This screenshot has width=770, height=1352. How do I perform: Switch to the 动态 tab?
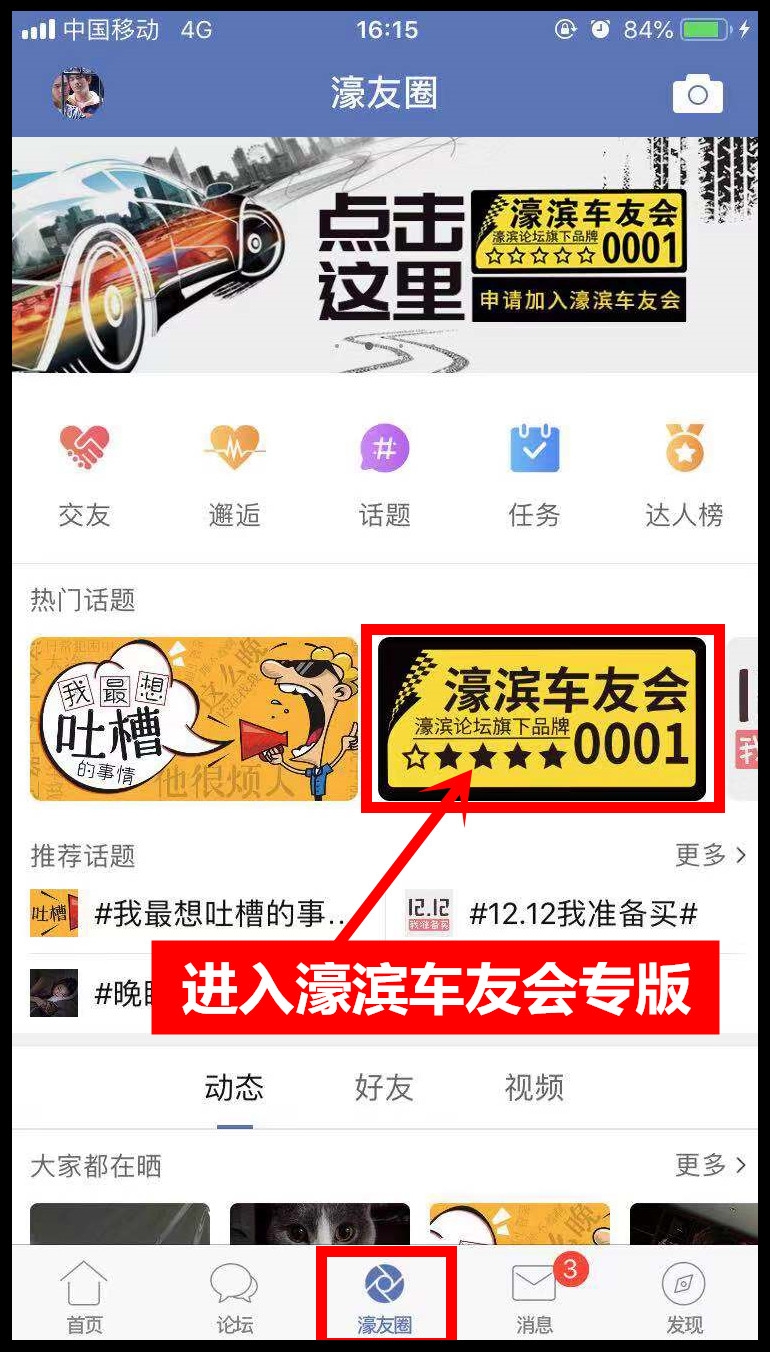(x=234, y=1087)
